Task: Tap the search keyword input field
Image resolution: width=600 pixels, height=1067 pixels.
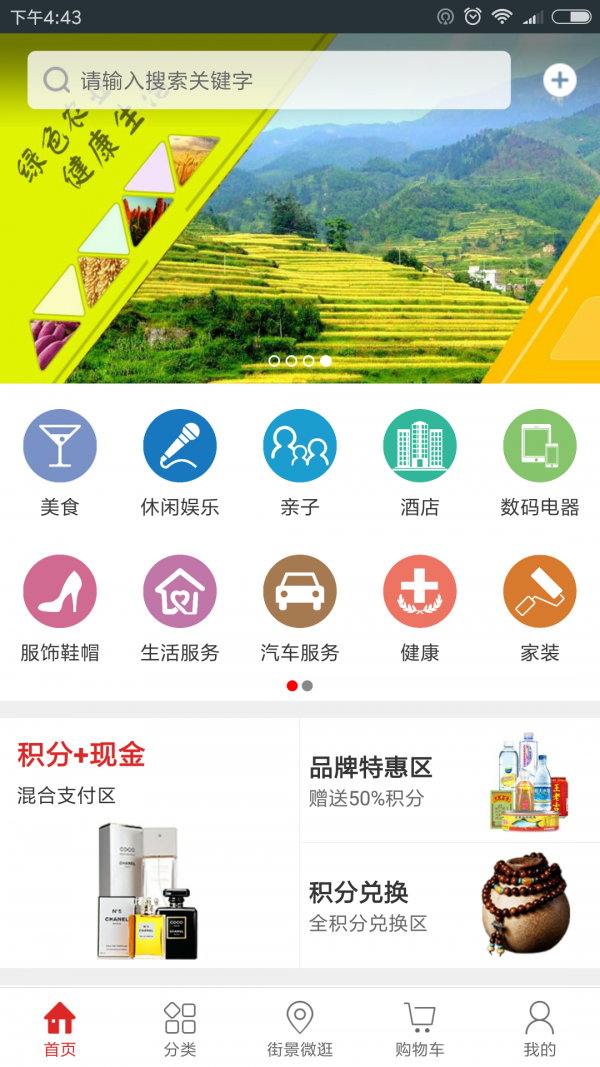Action: (x=270, y=80)
